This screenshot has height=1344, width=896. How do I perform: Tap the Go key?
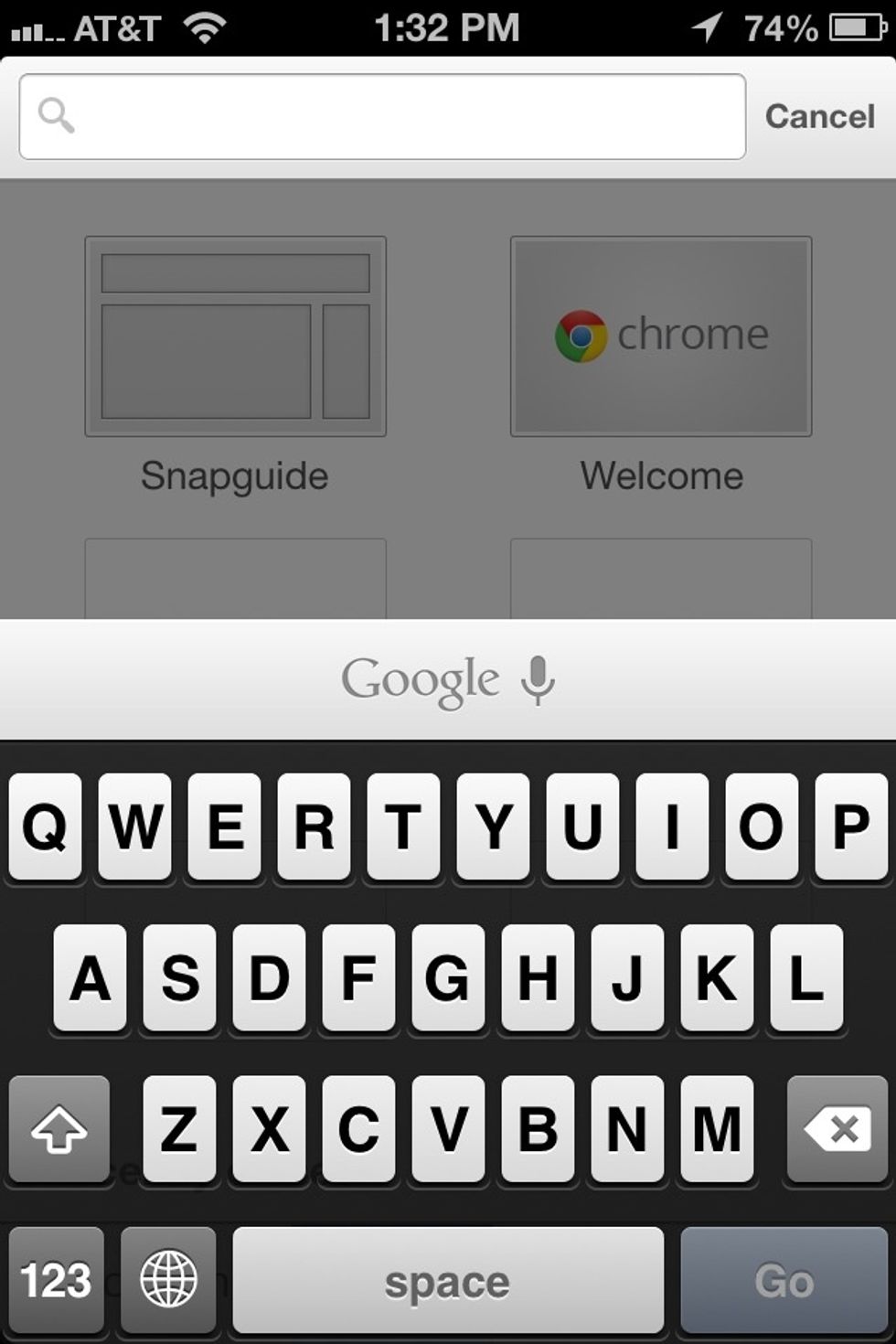click(784, 1280)
